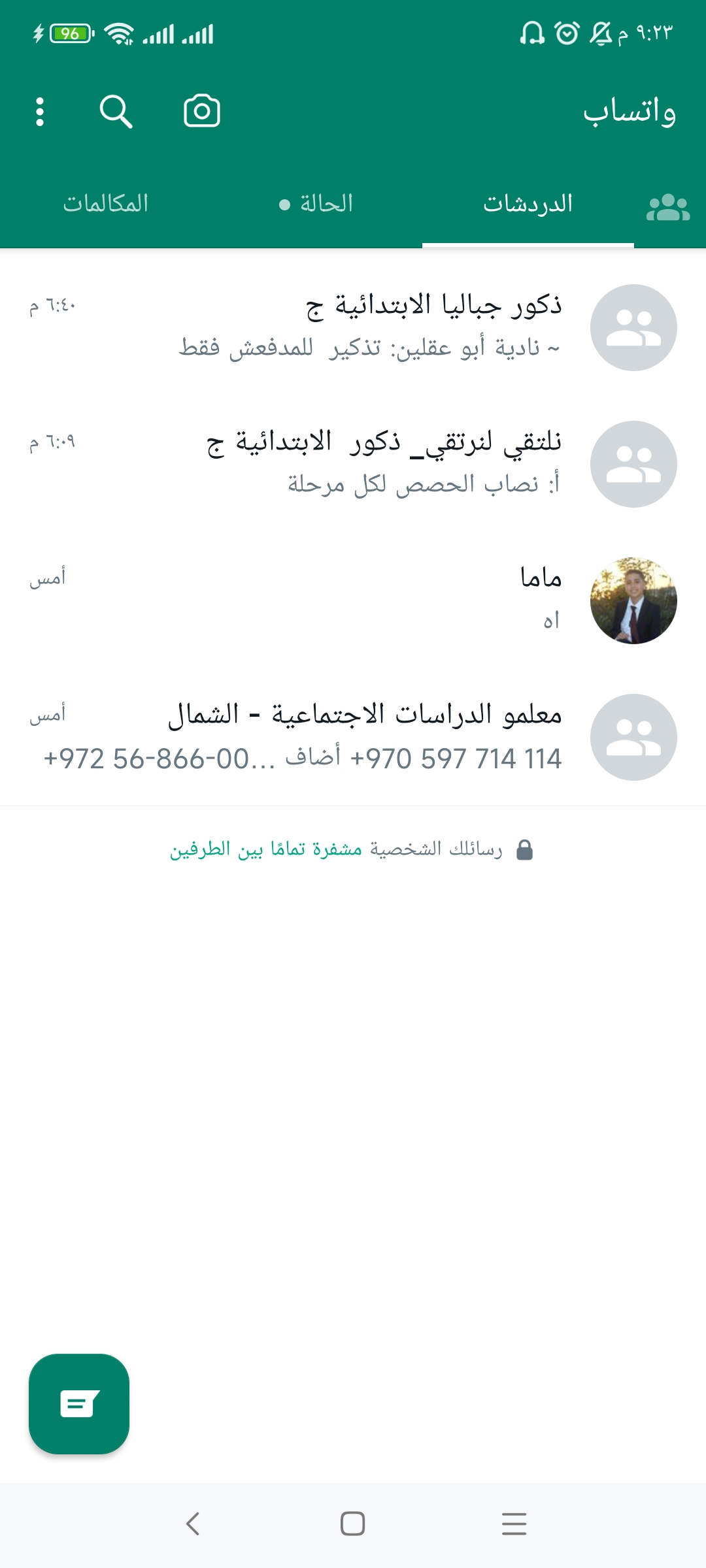
Task: Open the communities tab icon
Action: pyautogui.click(x=667, y=208)
